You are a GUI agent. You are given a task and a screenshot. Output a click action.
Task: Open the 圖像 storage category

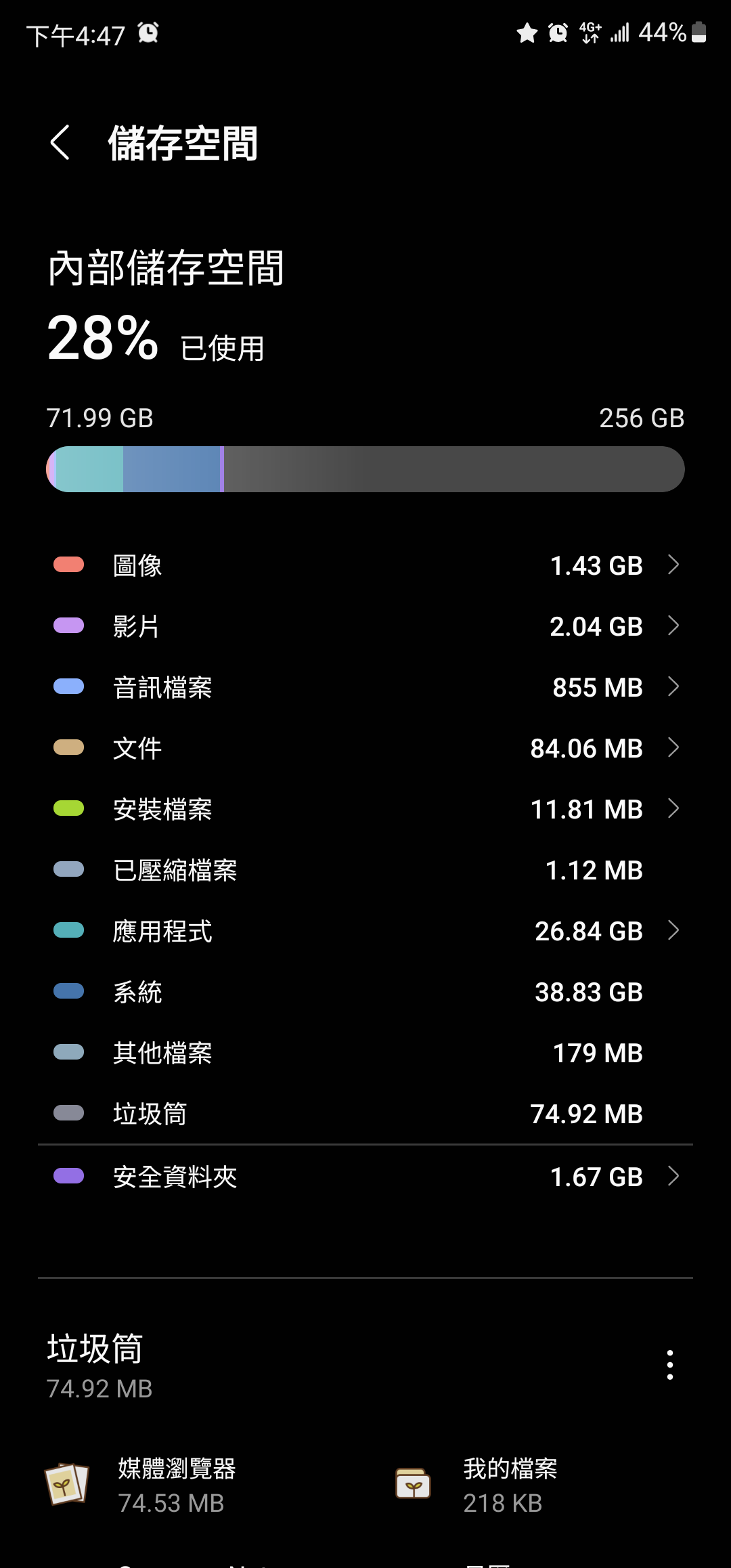[365, 565]
